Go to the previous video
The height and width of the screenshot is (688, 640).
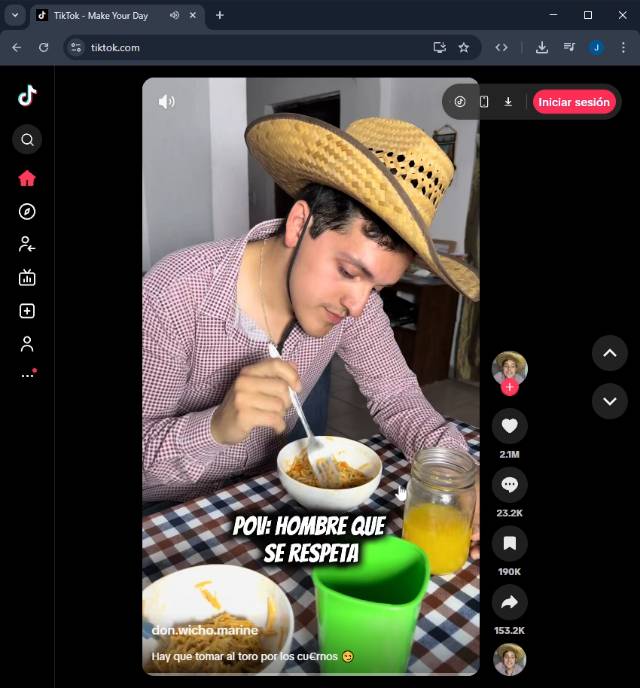[x=609, y=353]
